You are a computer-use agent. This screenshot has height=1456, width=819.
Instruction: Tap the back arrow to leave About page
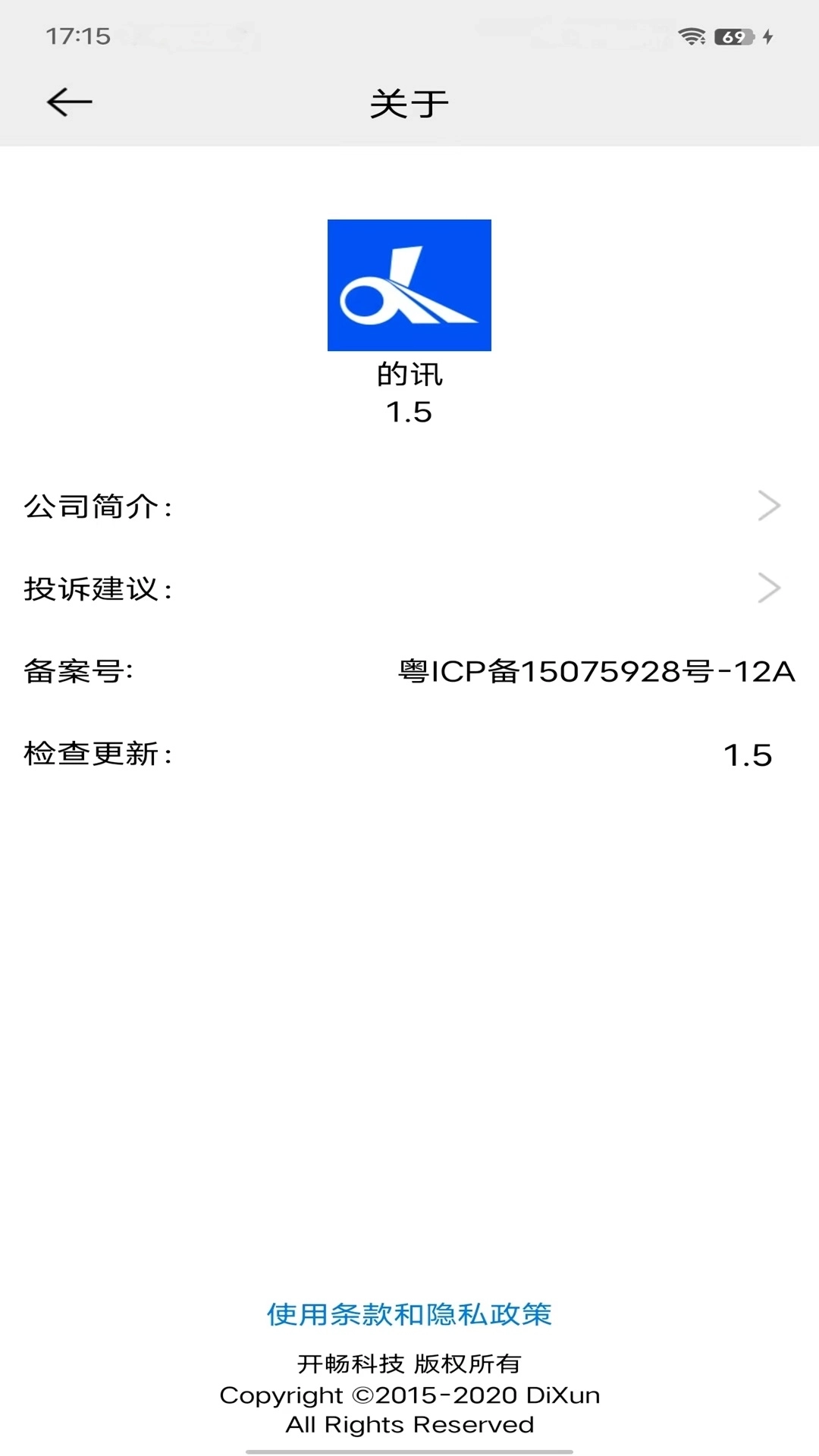(68, 101)
